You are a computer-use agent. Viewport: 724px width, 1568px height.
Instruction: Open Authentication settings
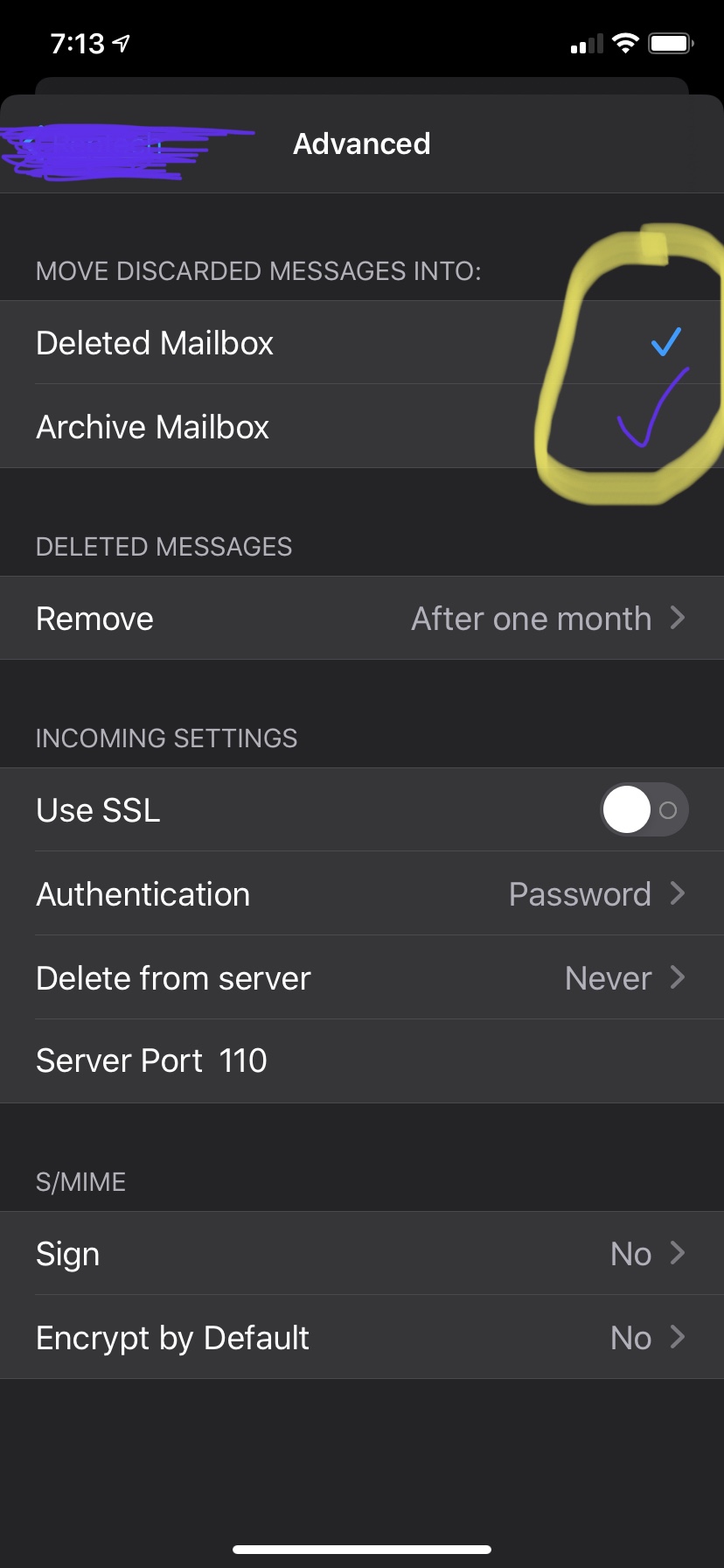click(x=362, y=894)
